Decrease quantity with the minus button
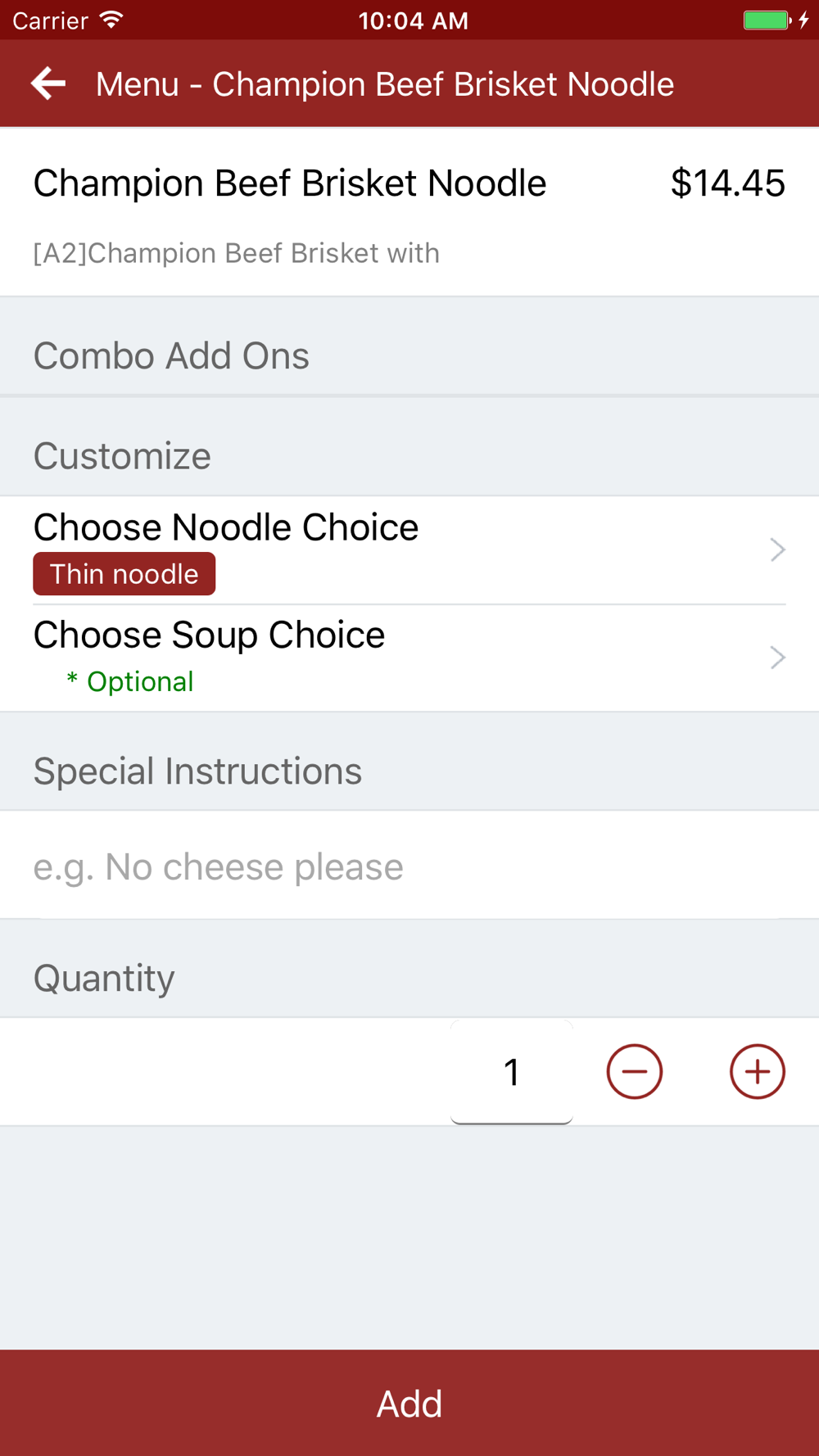 [635, 1072]
